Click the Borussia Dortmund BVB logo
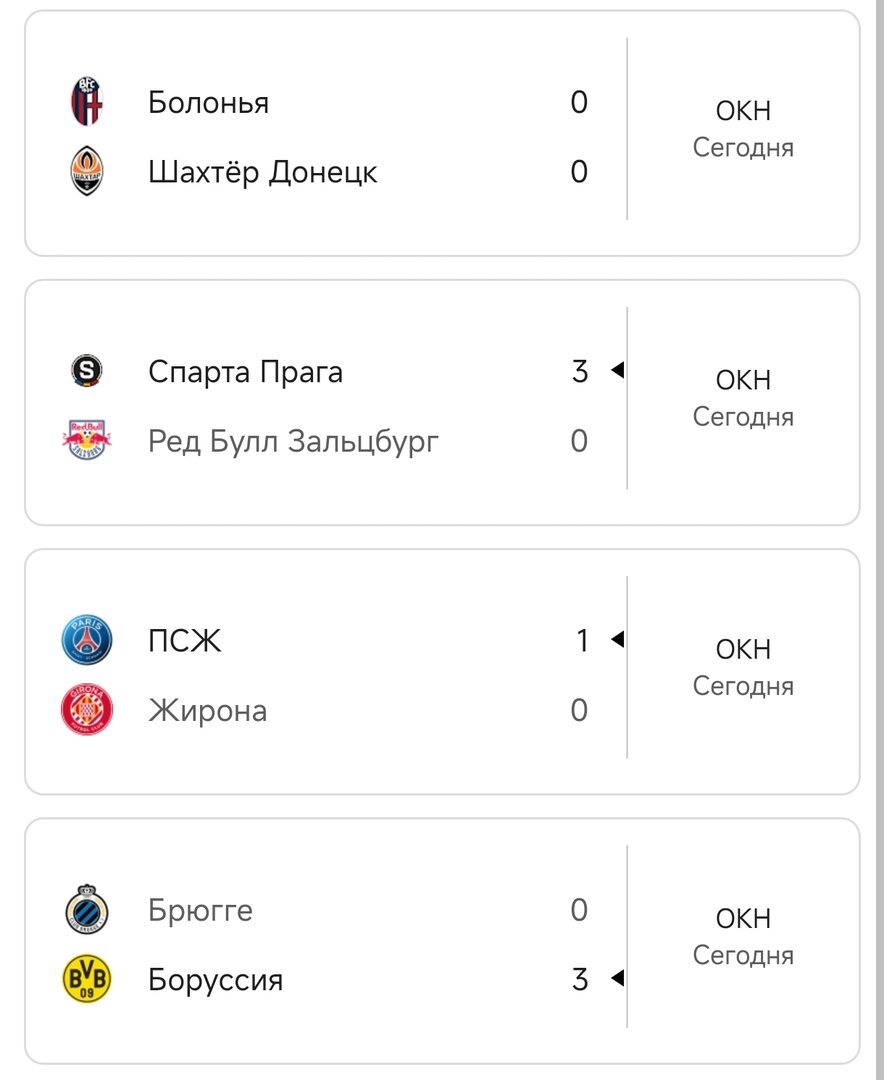The image size is (884, 1080). (x=89, y=980)
